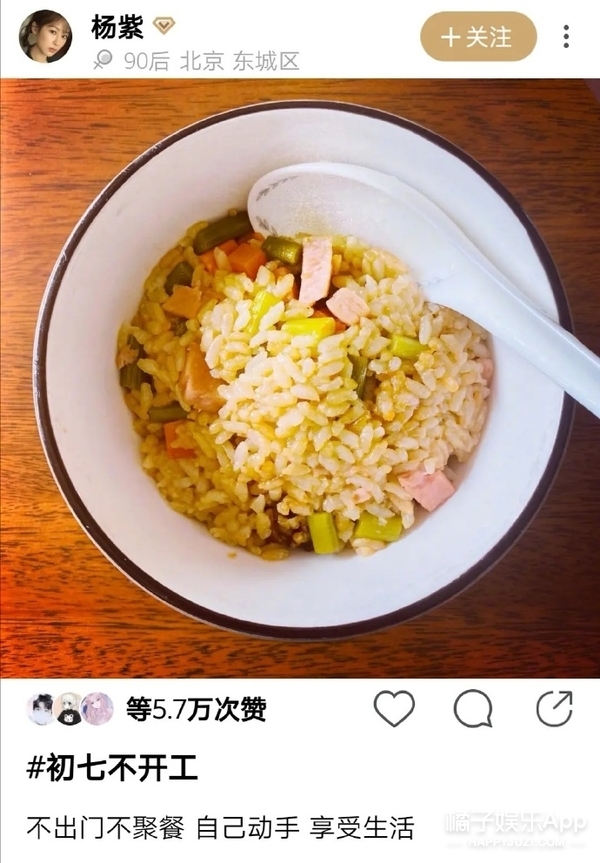Open the #初七不开工 hashtag

(112, 768)
